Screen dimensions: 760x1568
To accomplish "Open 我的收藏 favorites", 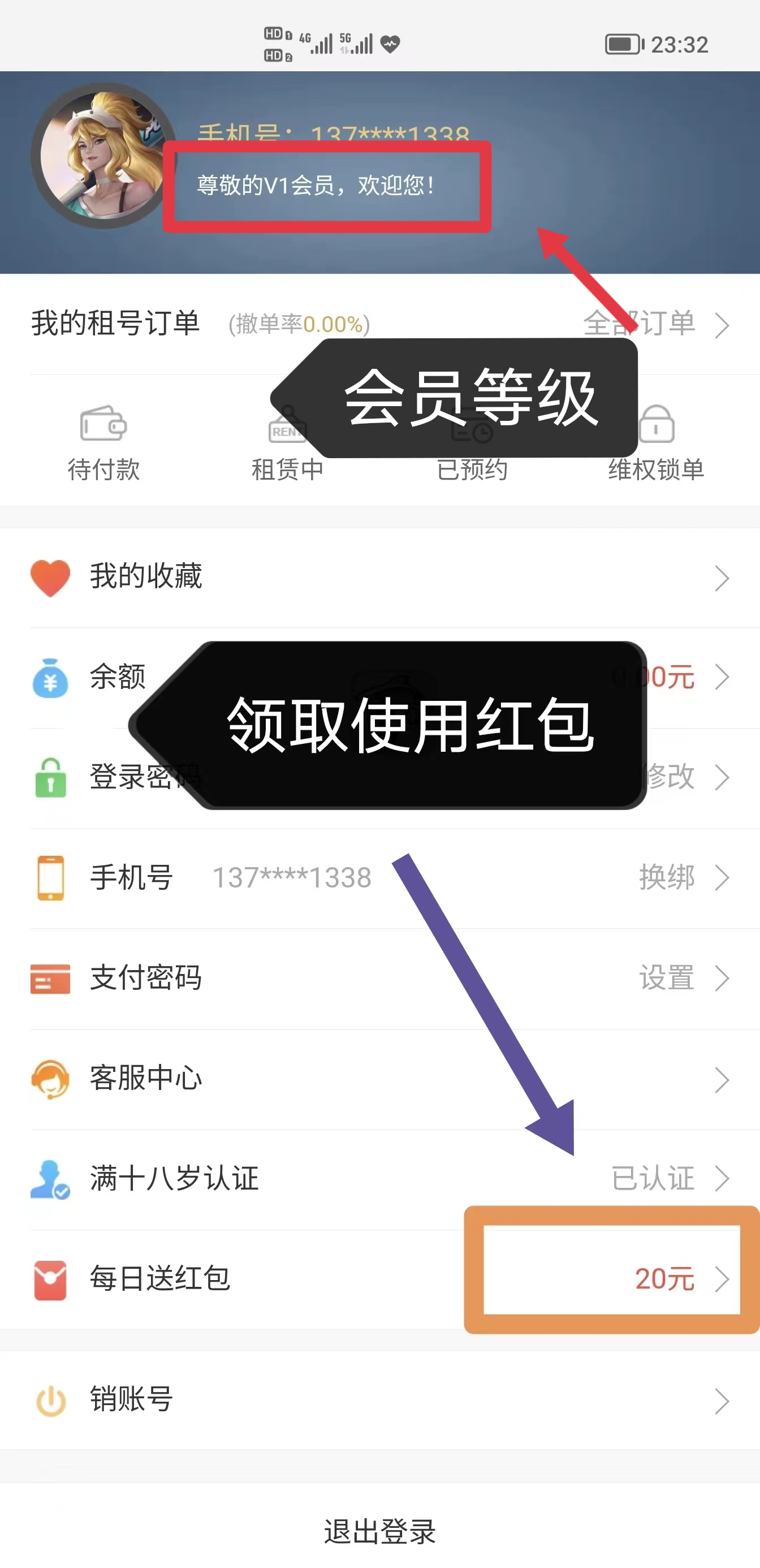I will (379, 576).
